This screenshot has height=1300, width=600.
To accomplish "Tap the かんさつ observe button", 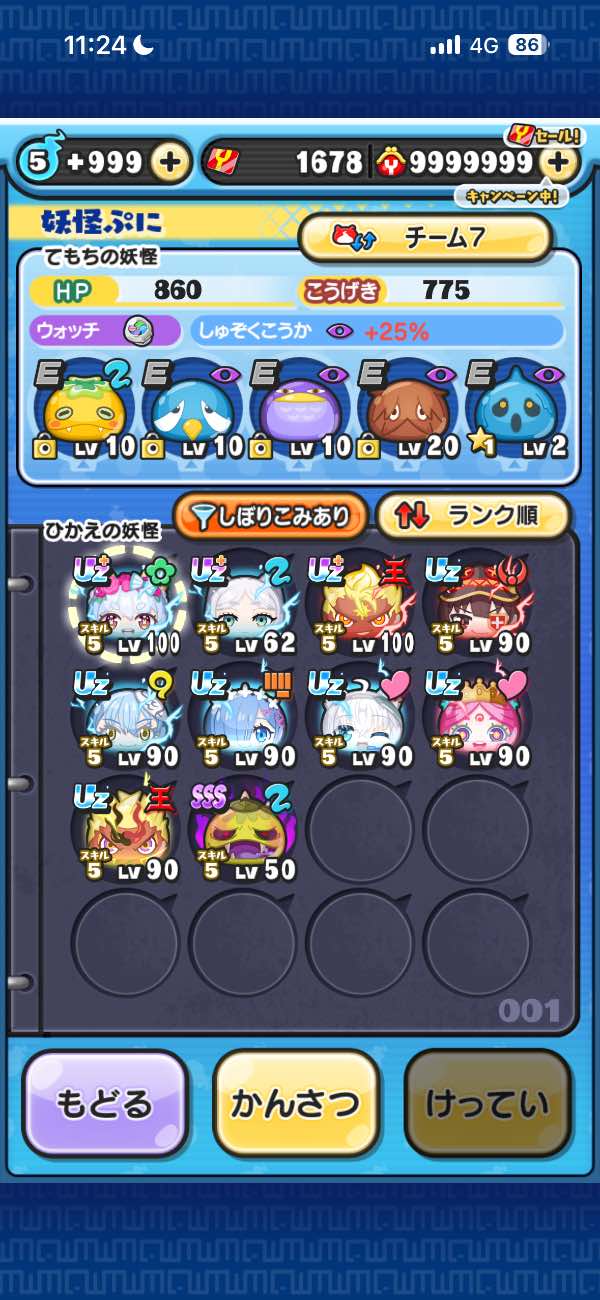I will (296, 1104).
